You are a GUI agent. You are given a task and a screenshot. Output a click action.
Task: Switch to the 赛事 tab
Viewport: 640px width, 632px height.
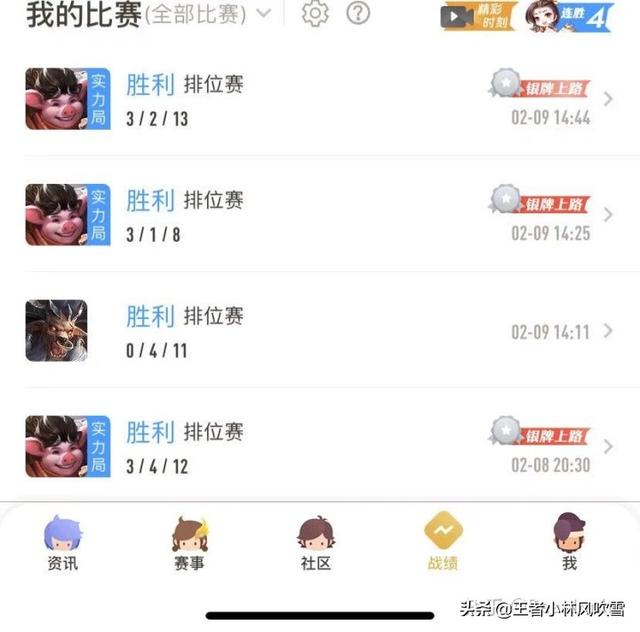189,545
